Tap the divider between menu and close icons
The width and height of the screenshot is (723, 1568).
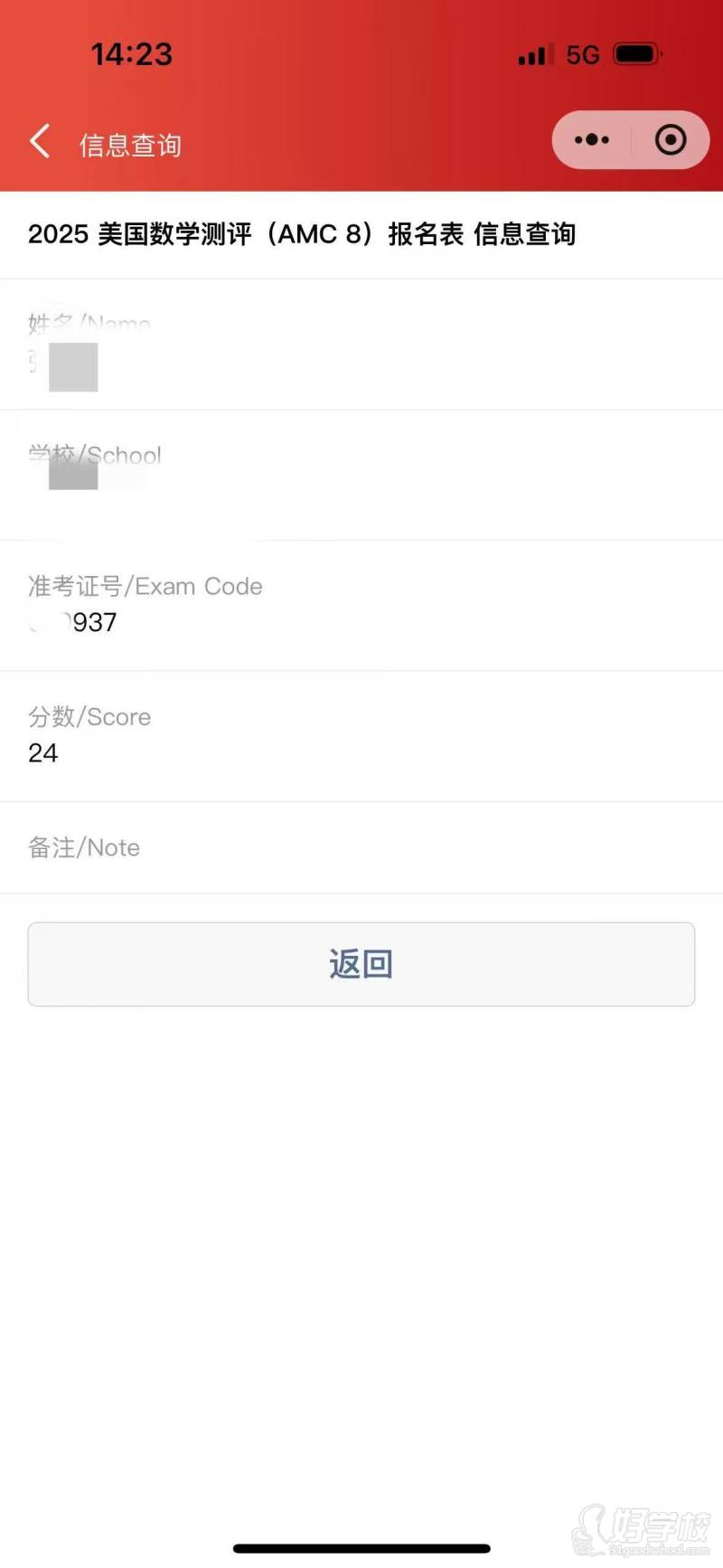tap(631, 139)
